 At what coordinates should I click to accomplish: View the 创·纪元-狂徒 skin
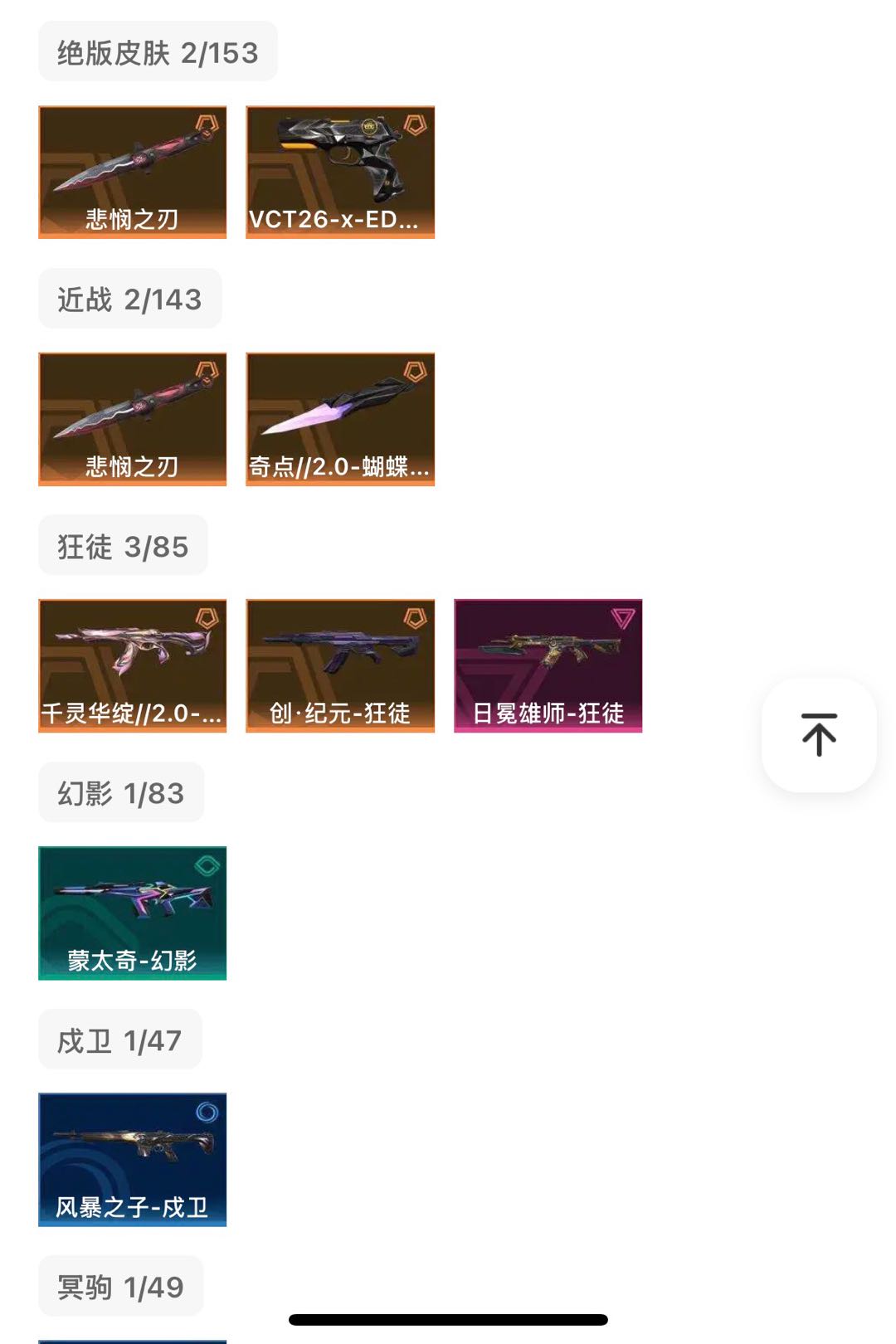340,665
